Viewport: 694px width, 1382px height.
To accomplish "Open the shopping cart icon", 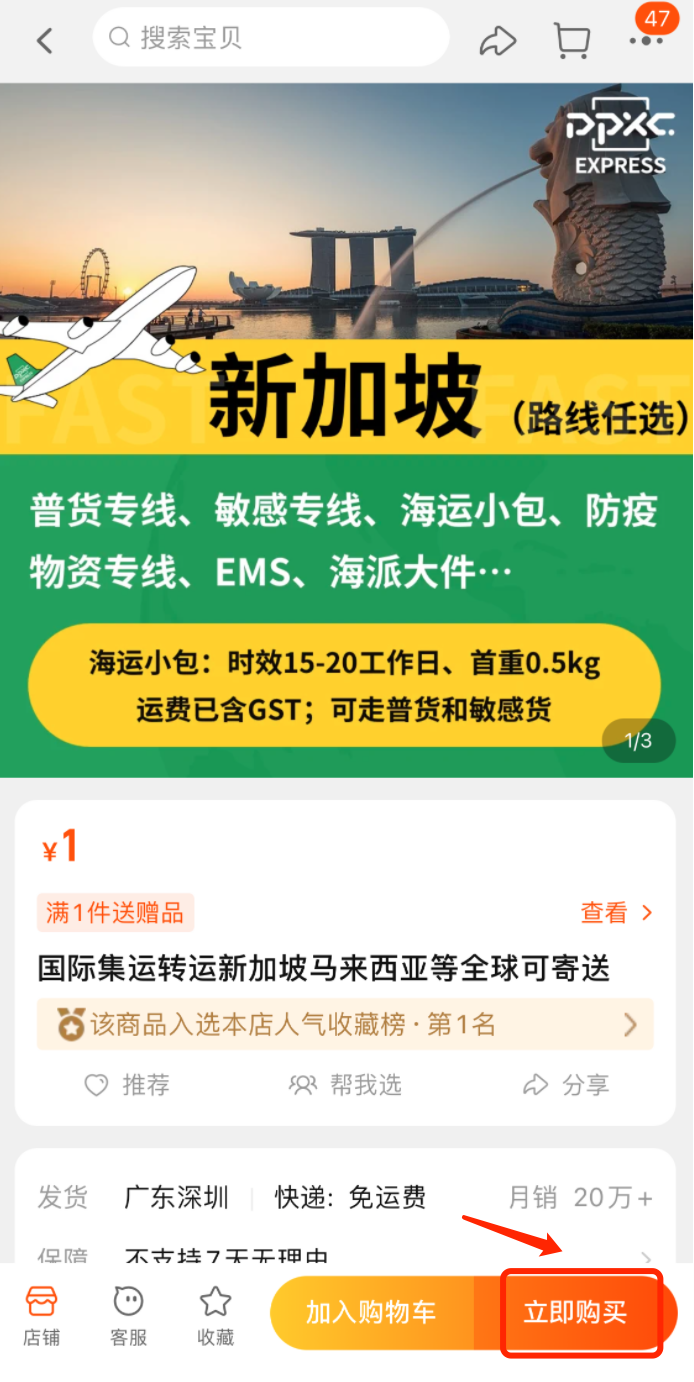I will (x=571, y=40).
